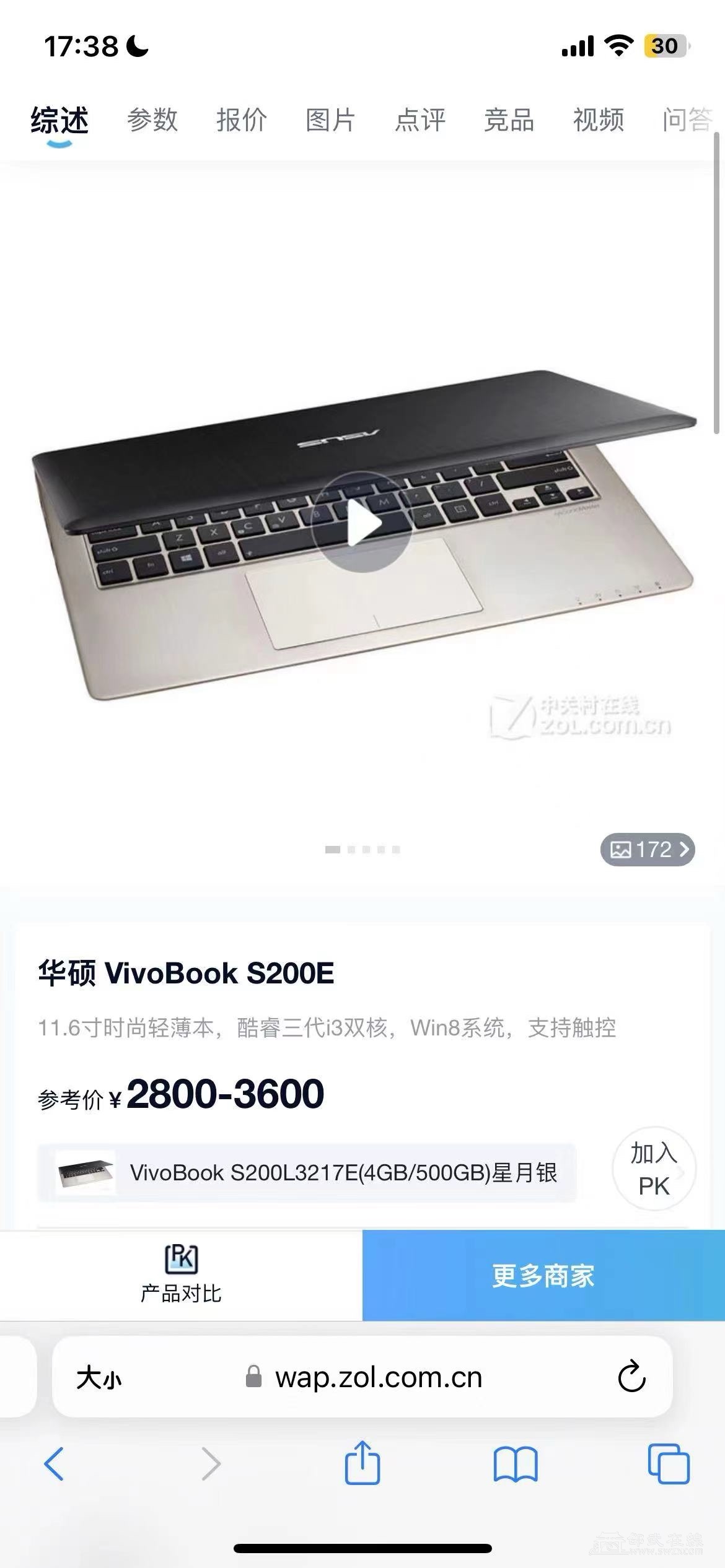Share this page
The image size is (725, 1568).
362,1463
